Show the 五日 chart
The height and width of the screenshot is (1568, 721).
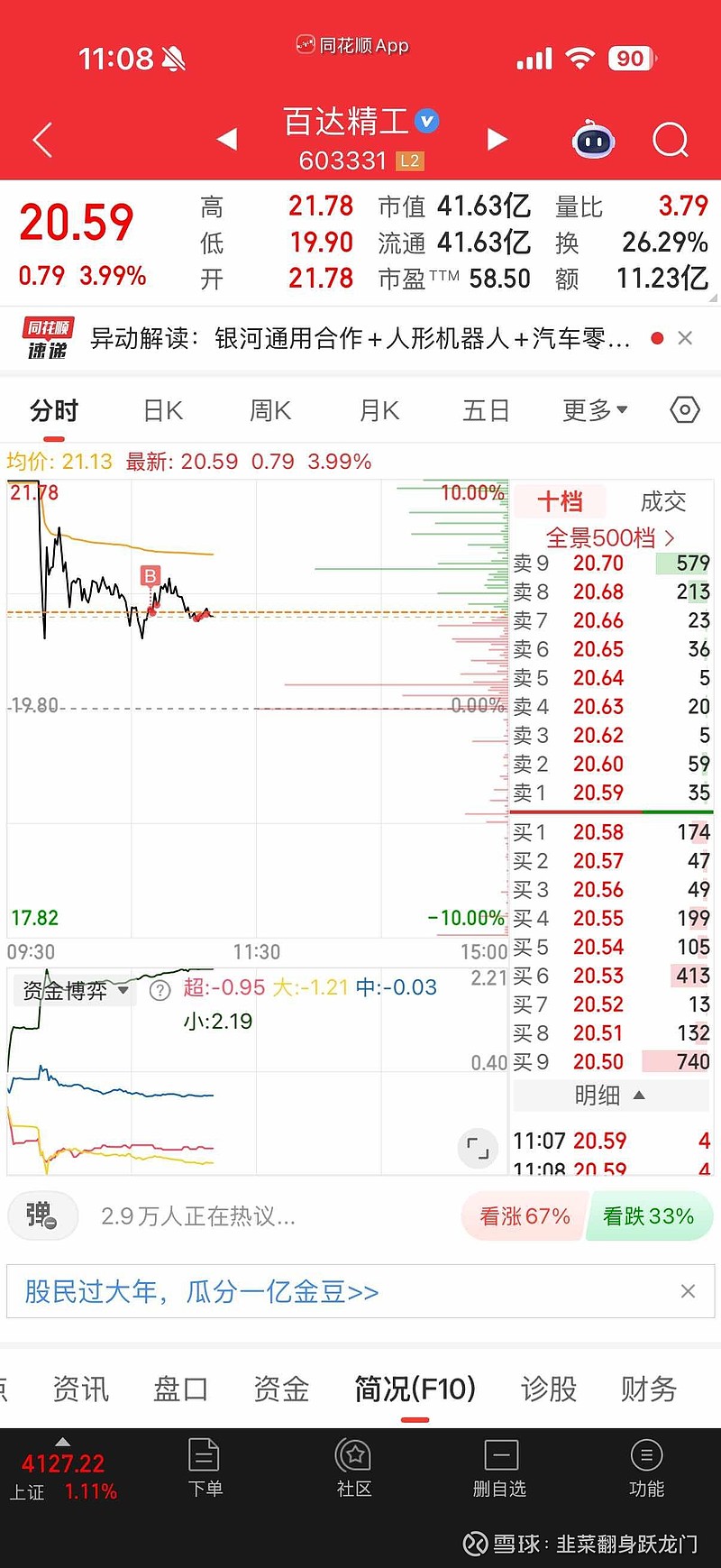(486, 411)
